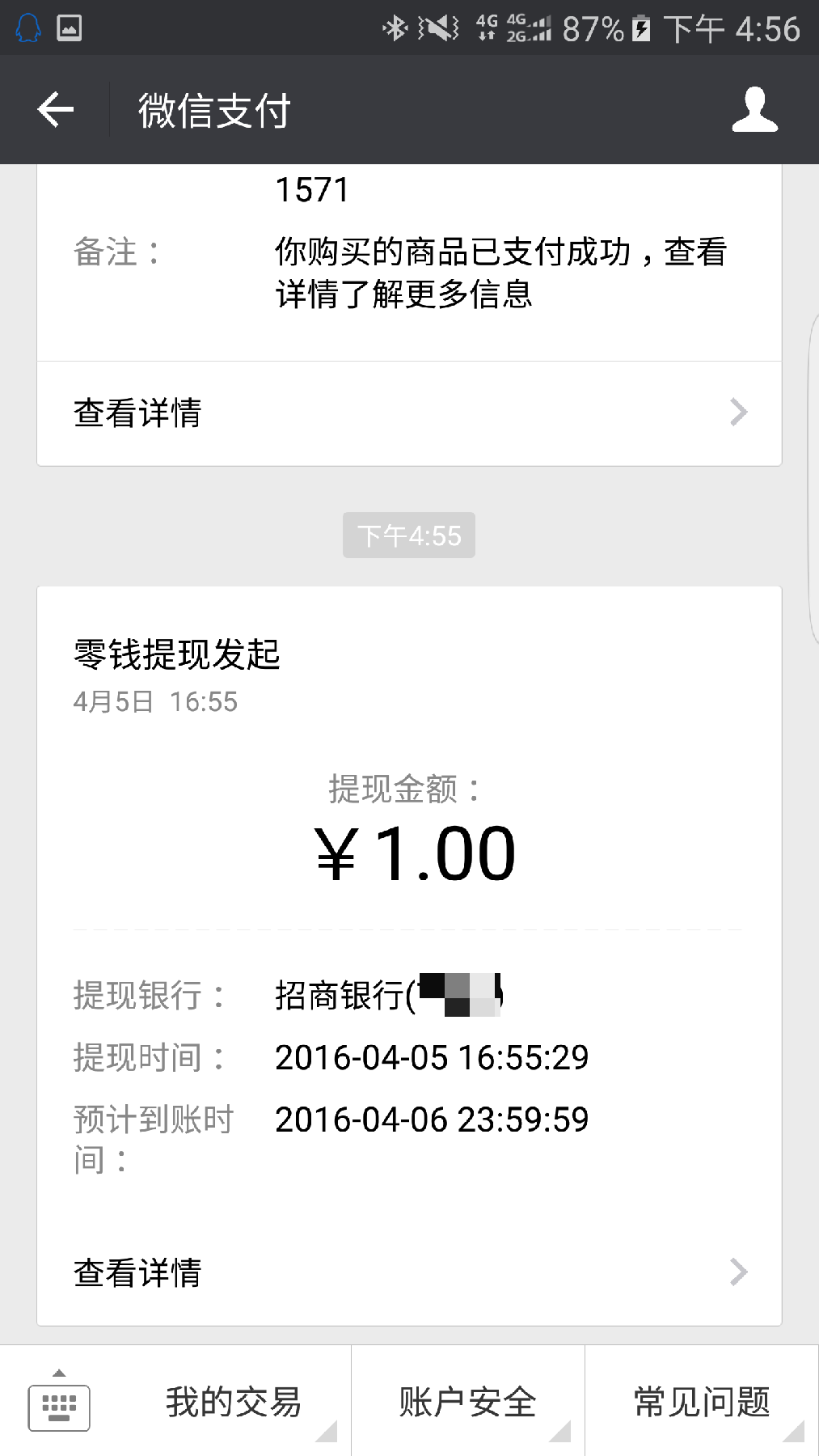Go back from the 微信支付 screen

(x=56, y=109)
